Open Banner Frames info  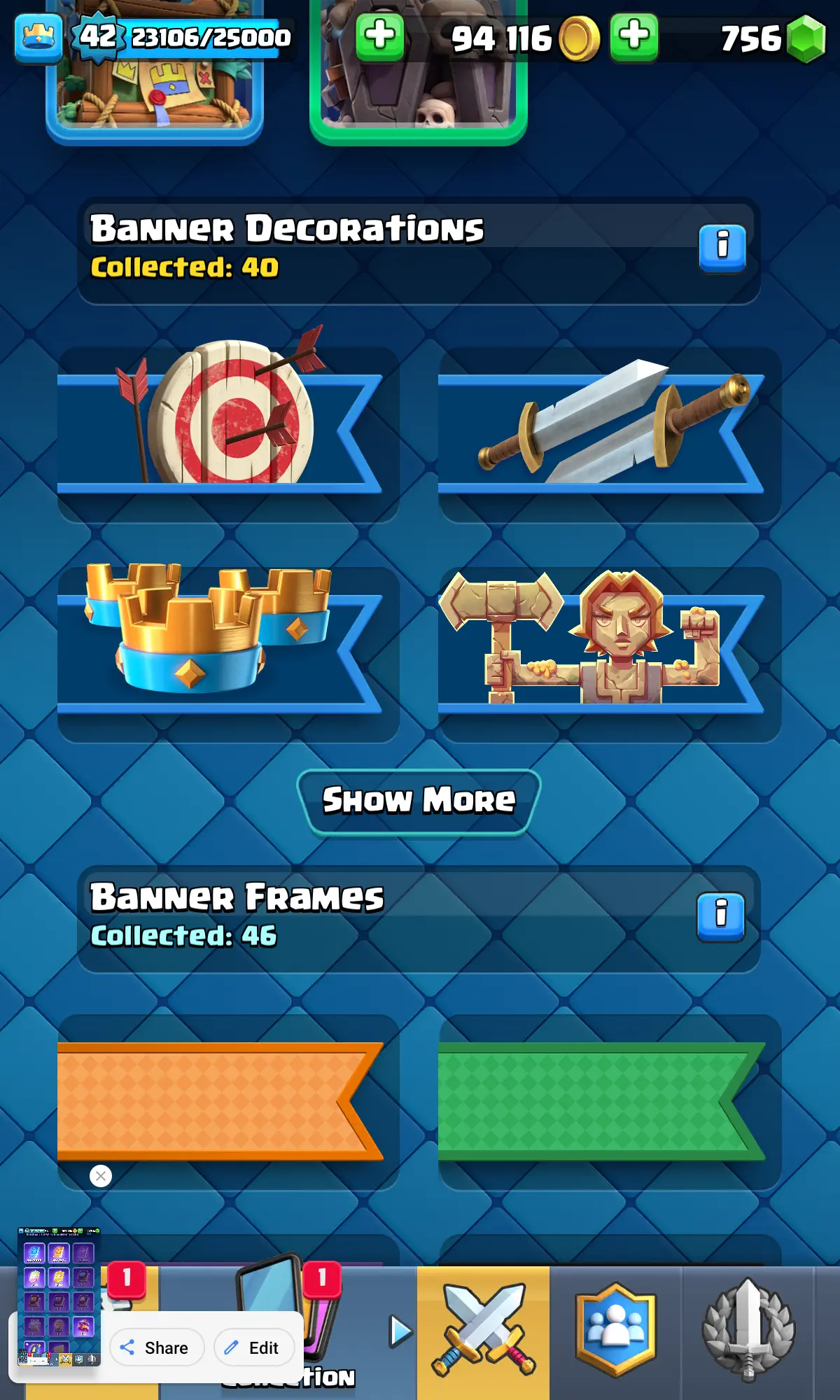coord(721,916)
